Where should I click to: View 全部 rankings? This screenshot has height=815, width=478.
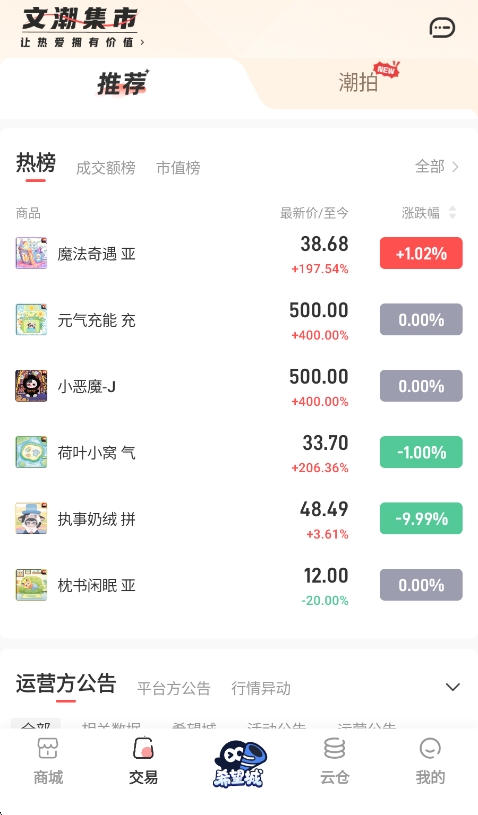point(436,167)
